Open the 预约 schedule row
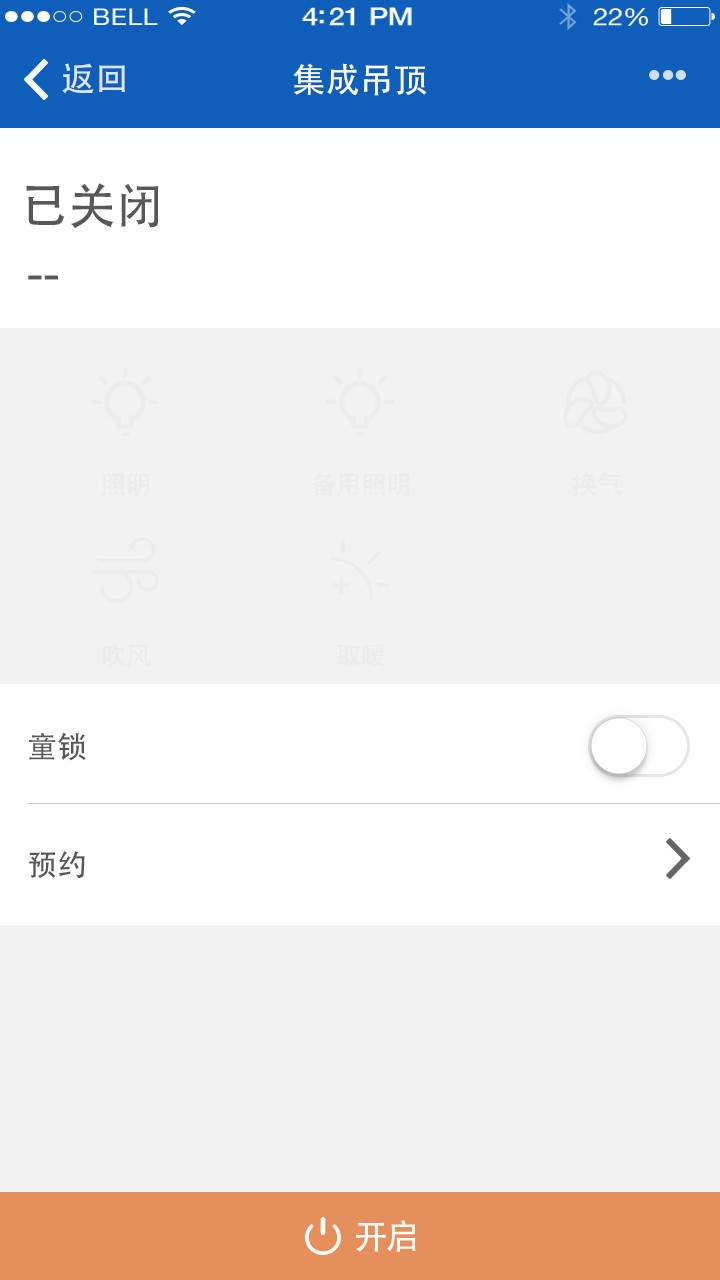 (x=360, y=864)
